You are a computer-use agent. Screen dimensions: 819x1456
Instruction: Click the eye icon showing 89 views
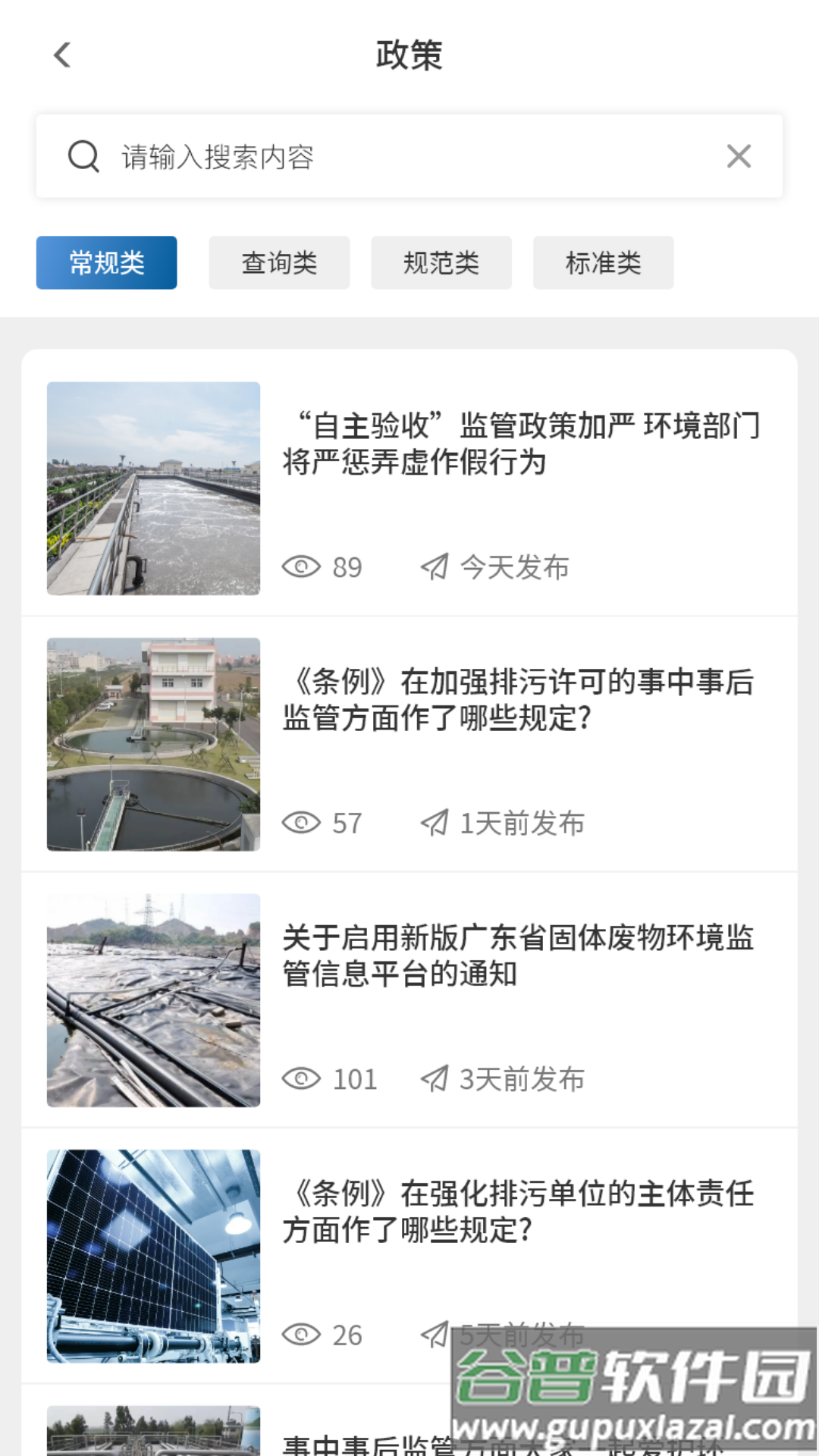coord(303,567)
